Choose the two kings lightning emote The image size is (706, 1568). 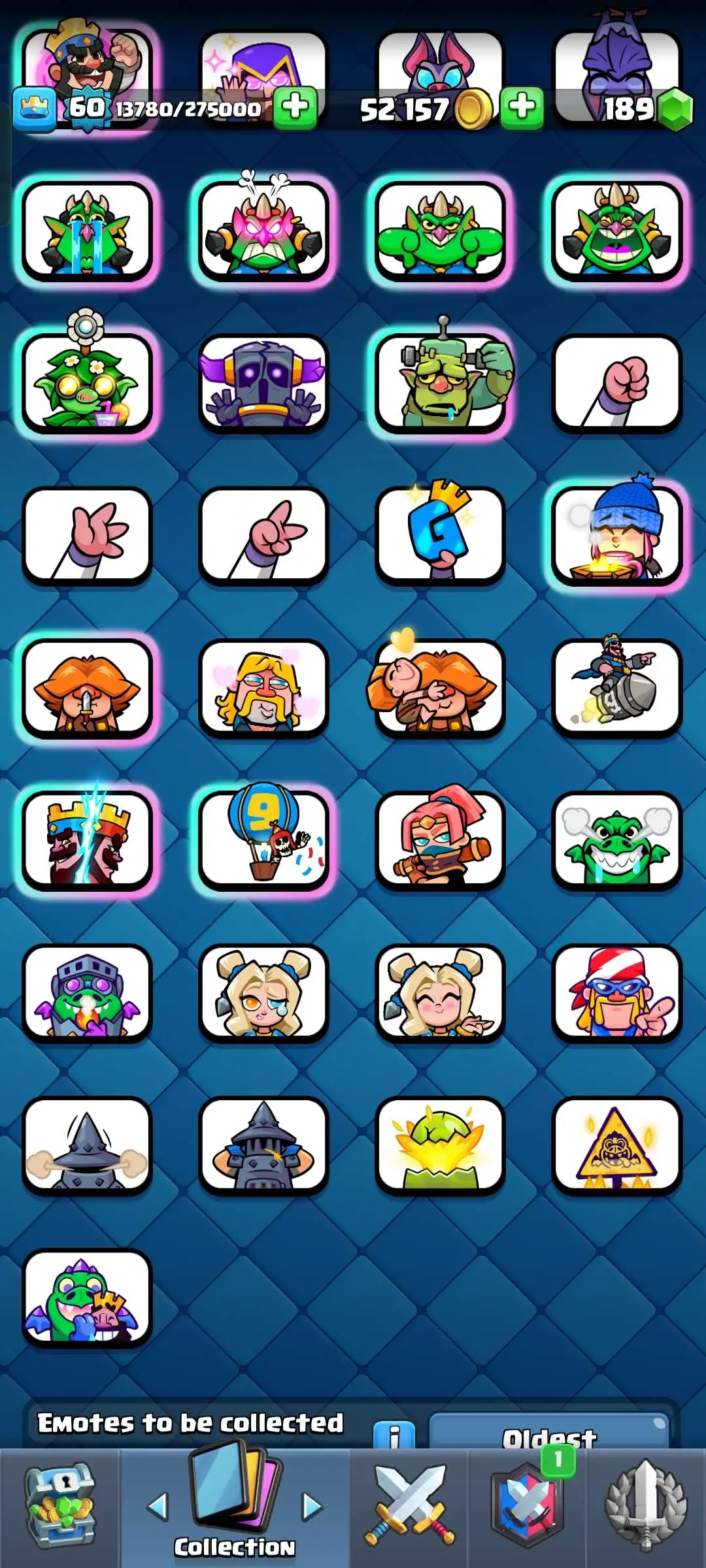click(x=87, y=840)
